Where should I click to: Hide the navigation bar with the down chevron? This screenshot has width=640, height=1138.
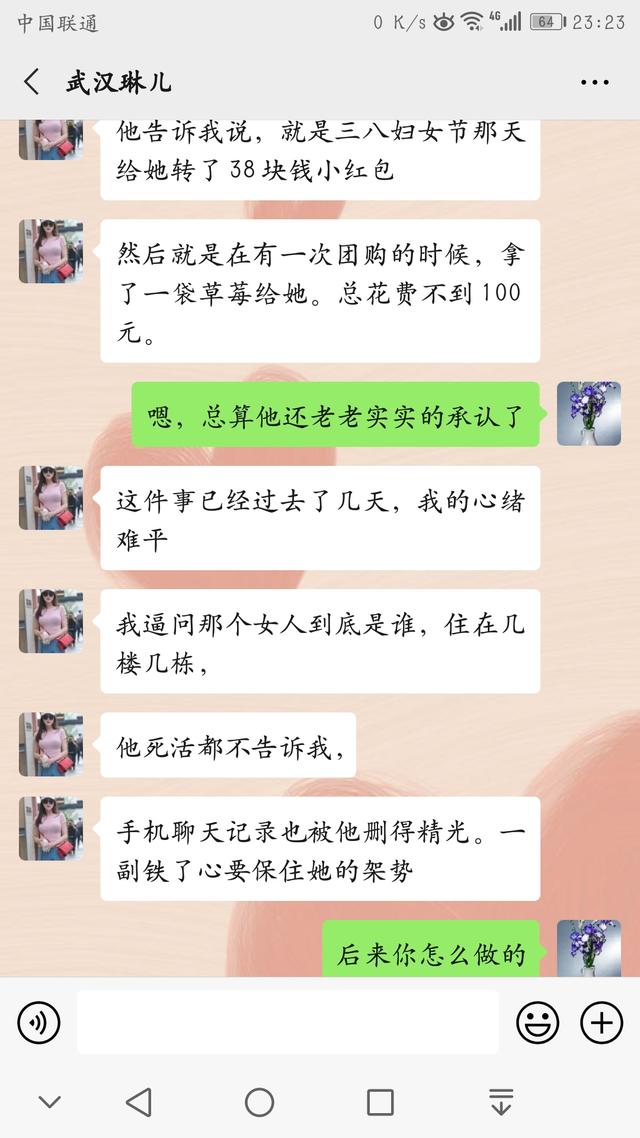click(50, 1102)
